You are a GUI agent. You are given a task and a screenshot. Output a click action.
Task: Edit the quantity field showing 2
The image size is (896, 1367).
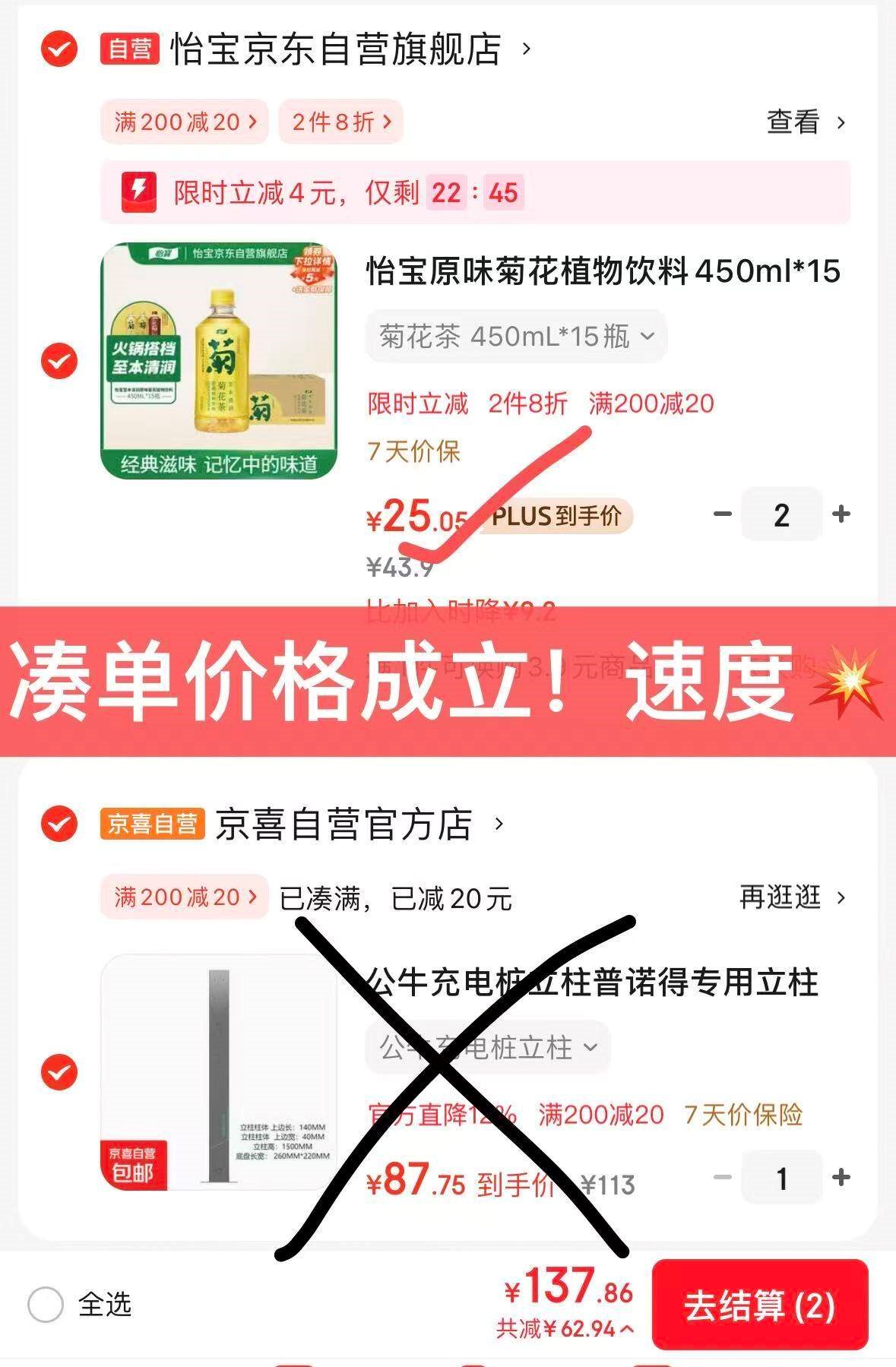(x=781, y=514)
